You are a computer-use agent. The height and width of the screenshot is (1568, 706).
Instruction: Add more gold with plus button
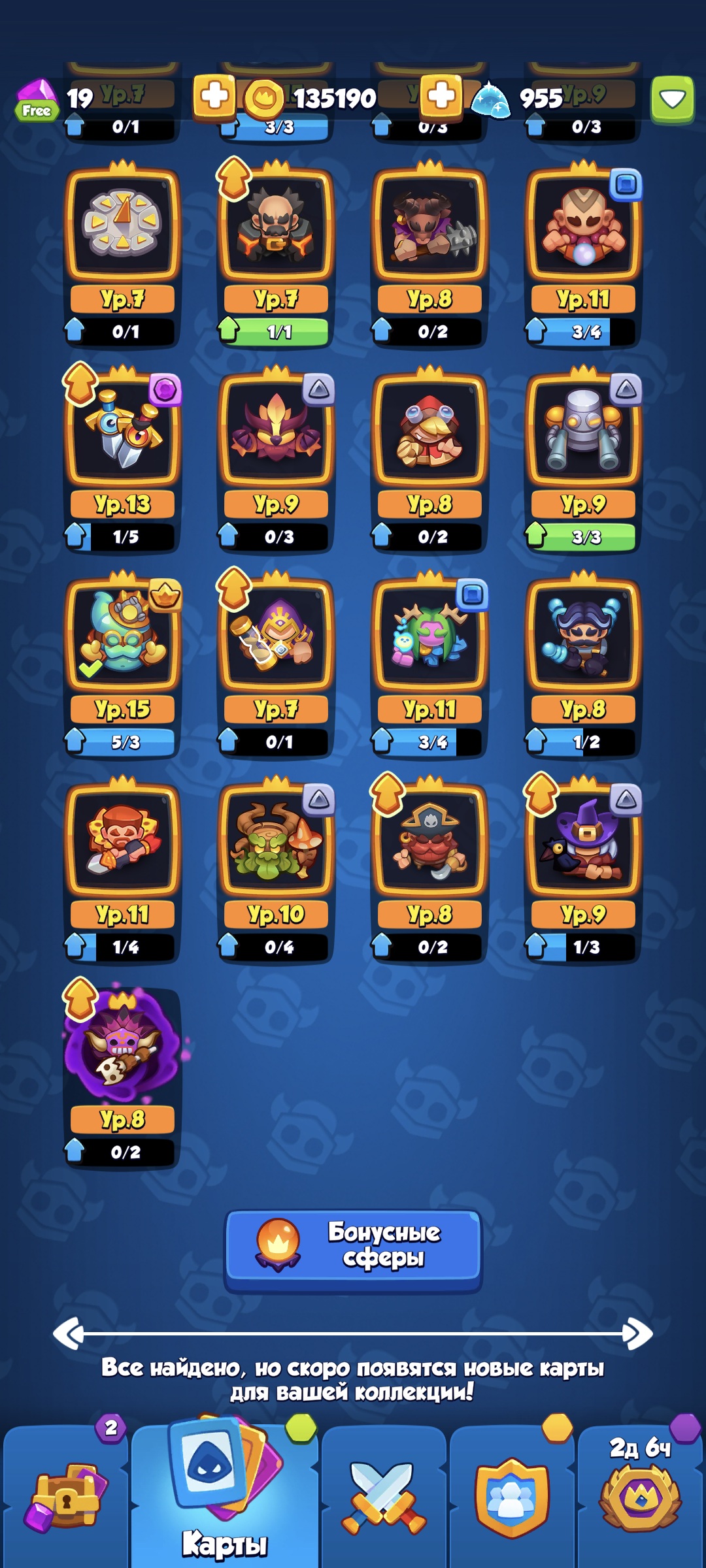(441, 97)
